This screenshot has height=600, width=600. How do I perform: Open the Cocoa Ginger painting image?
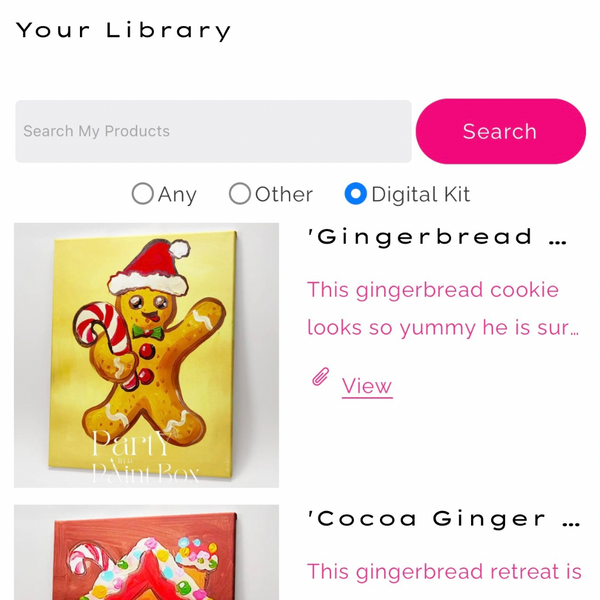click(146, 553)
